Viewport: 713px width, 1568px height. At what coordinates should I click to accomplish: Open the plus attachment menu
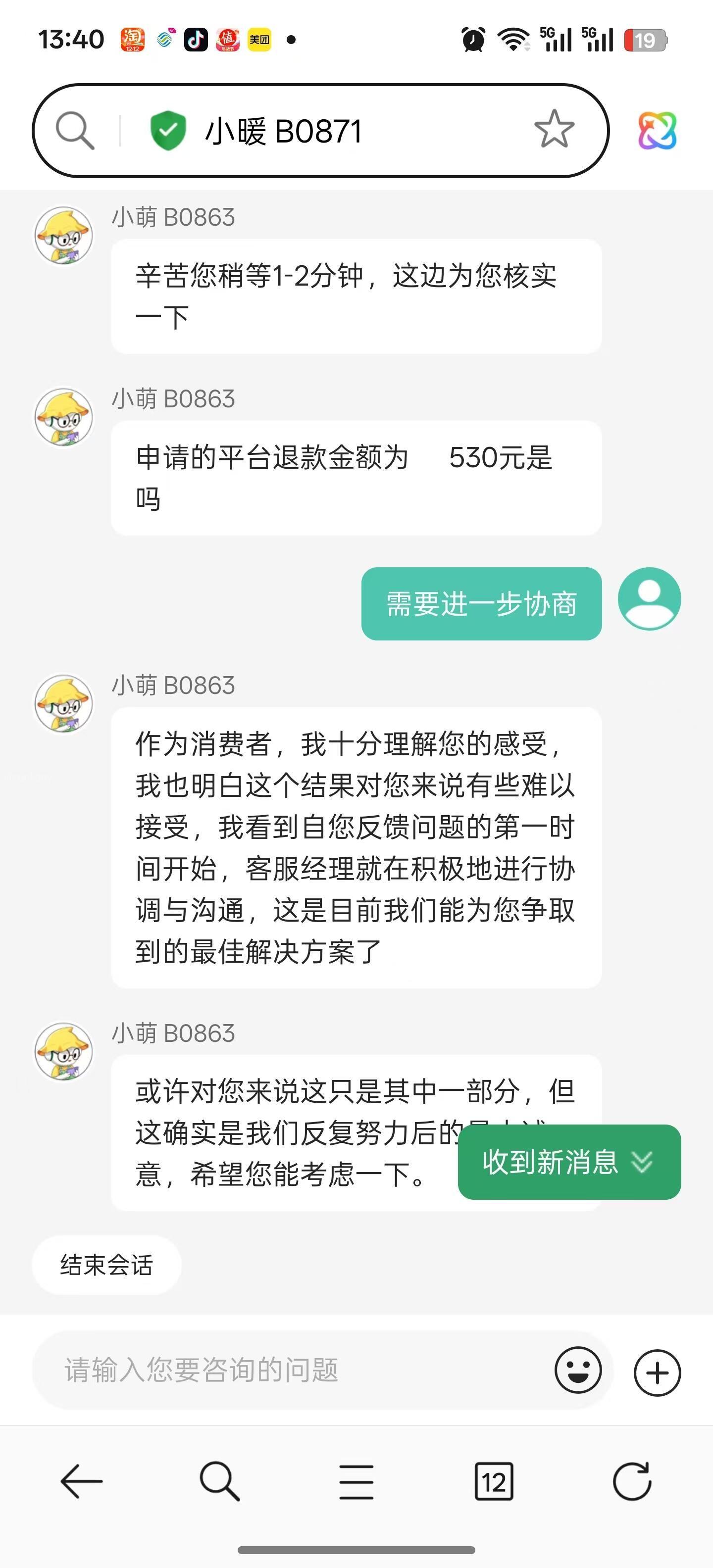(x=657, y=1372)
